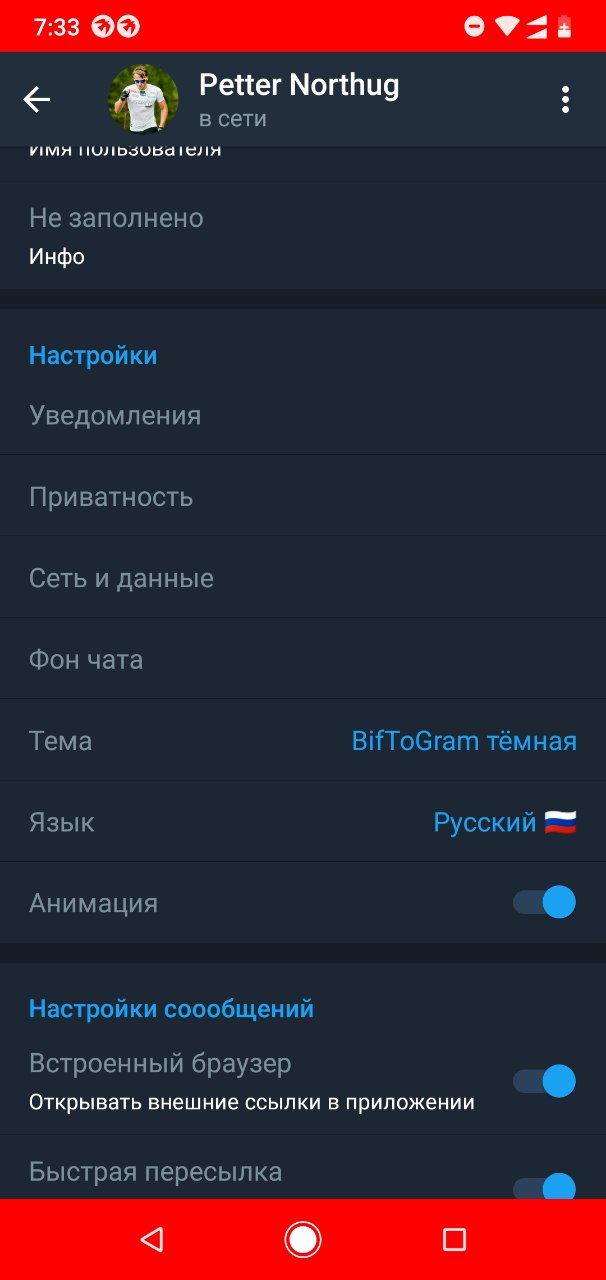Screen dimensions: 606x1280
Task: Tap Petter Northug's profile photo
Action: pos(143,99)
